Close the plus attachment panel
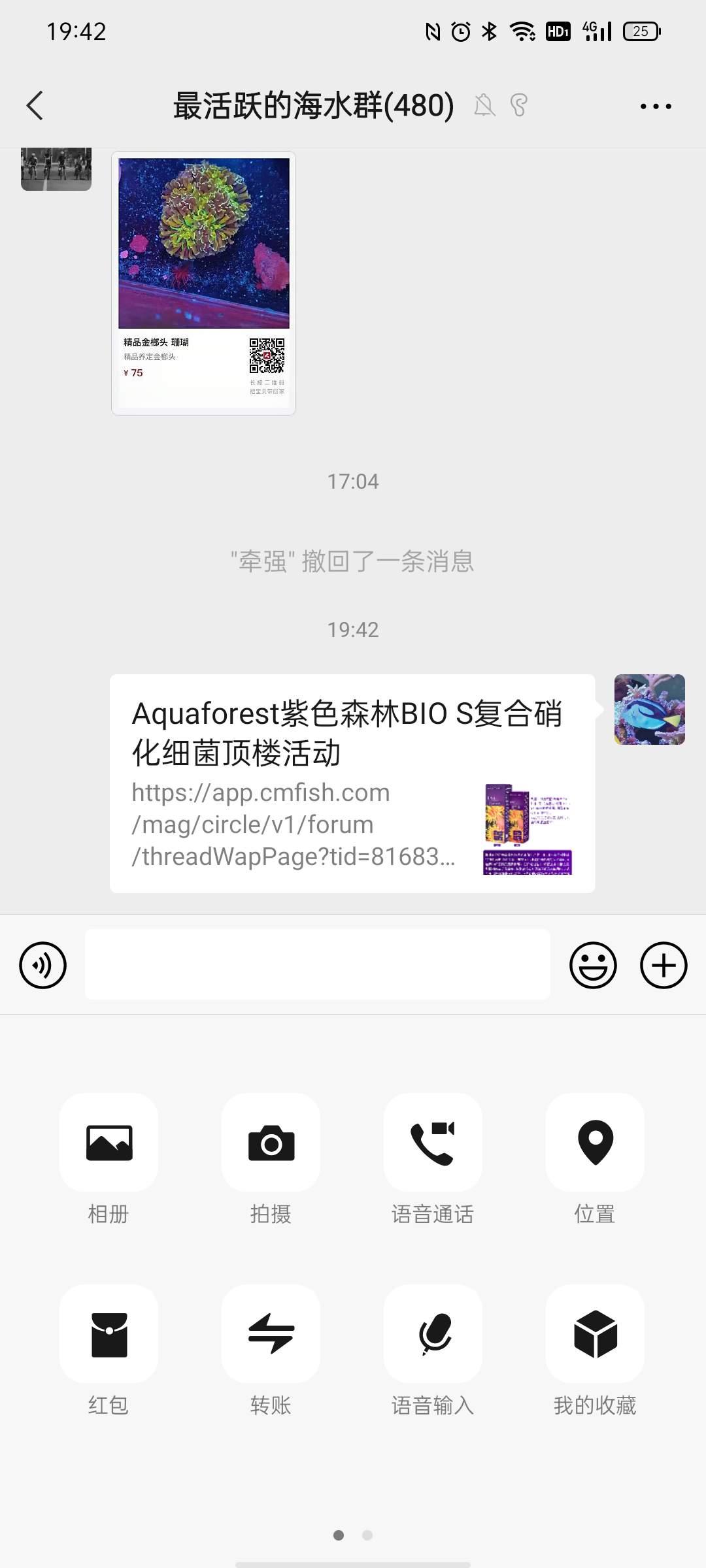The height and width of the screenshot is (1568, 706). click(663, 965)
